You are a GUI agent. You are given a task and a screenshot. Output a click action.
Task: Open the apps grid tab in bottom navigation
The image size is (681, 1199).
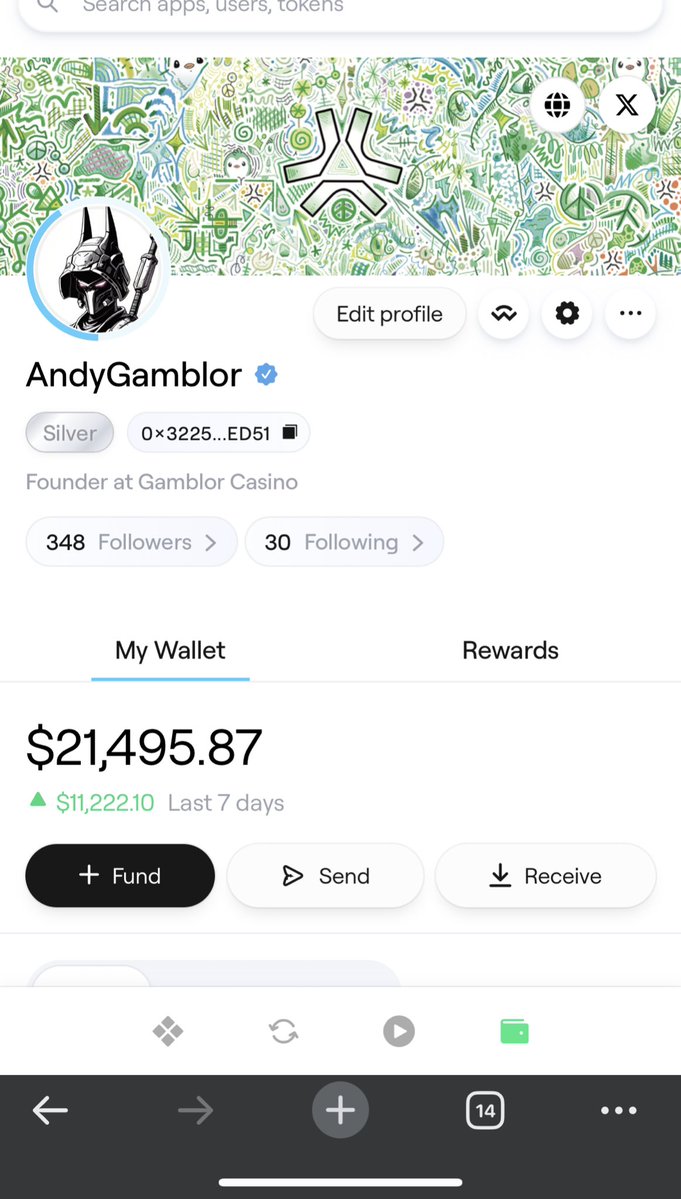click(168, 1032)
